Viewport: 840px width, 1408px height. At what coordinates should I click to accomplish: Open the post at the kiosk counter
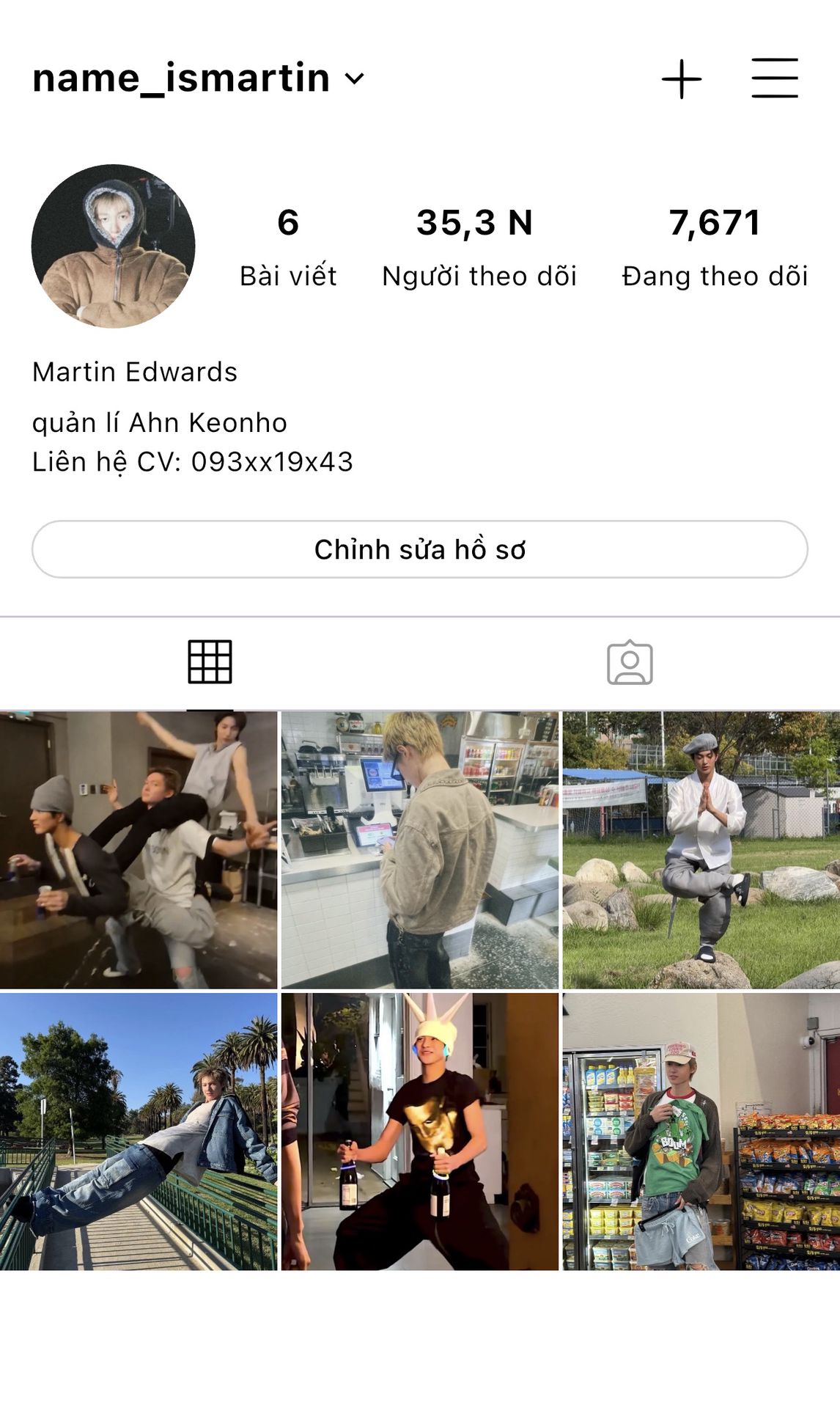(420, 850)
